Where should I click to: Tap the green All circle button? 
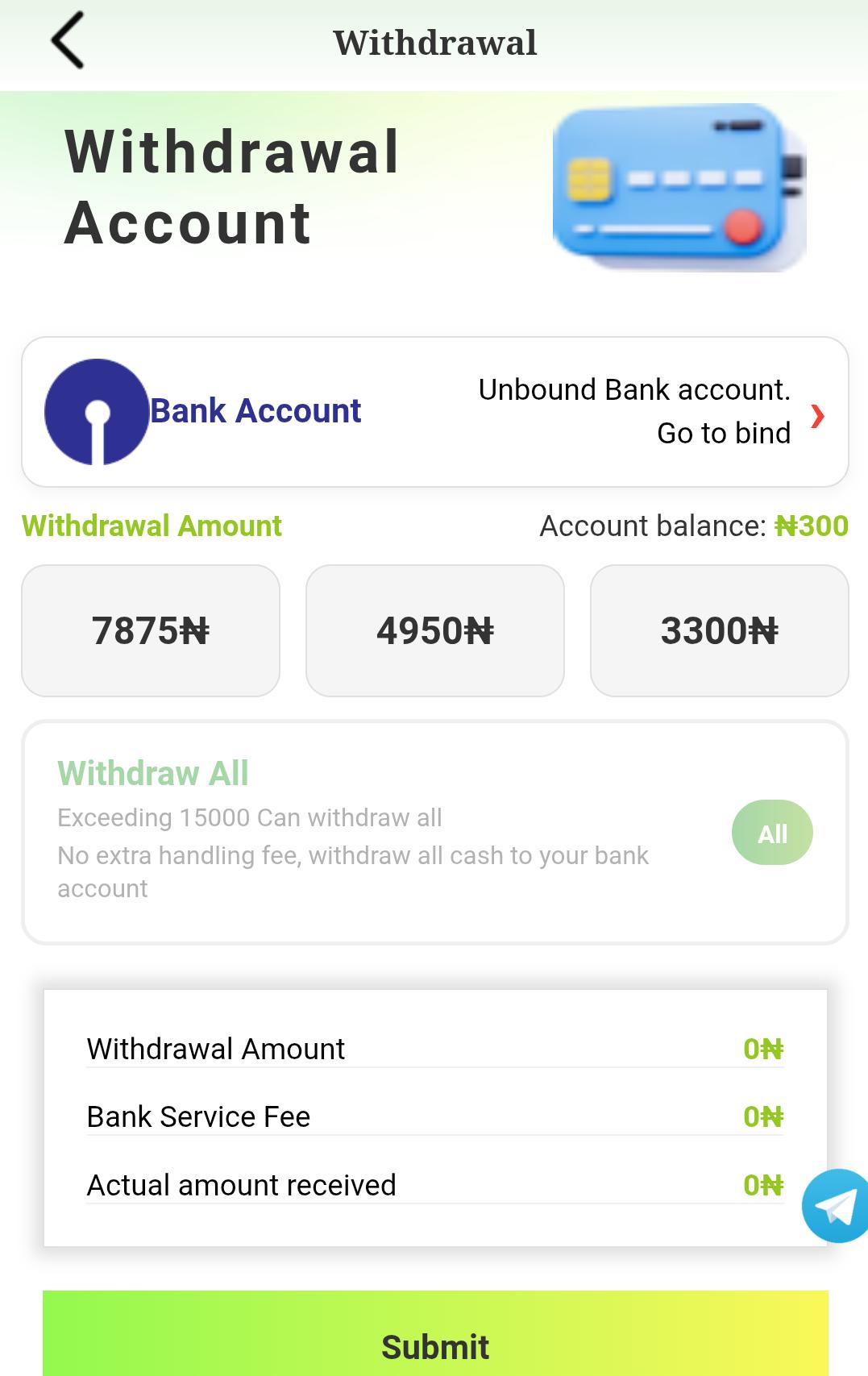pyautogui.click(x=771, y=832)
